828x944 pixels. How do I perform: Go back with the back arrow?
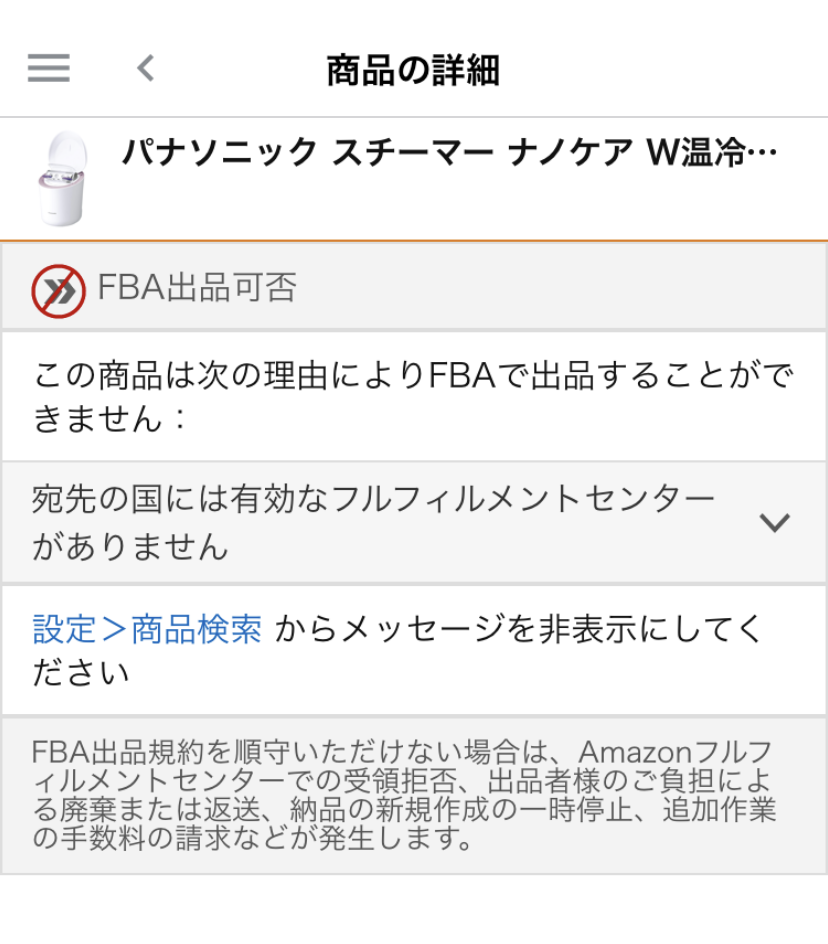[146, 68]
